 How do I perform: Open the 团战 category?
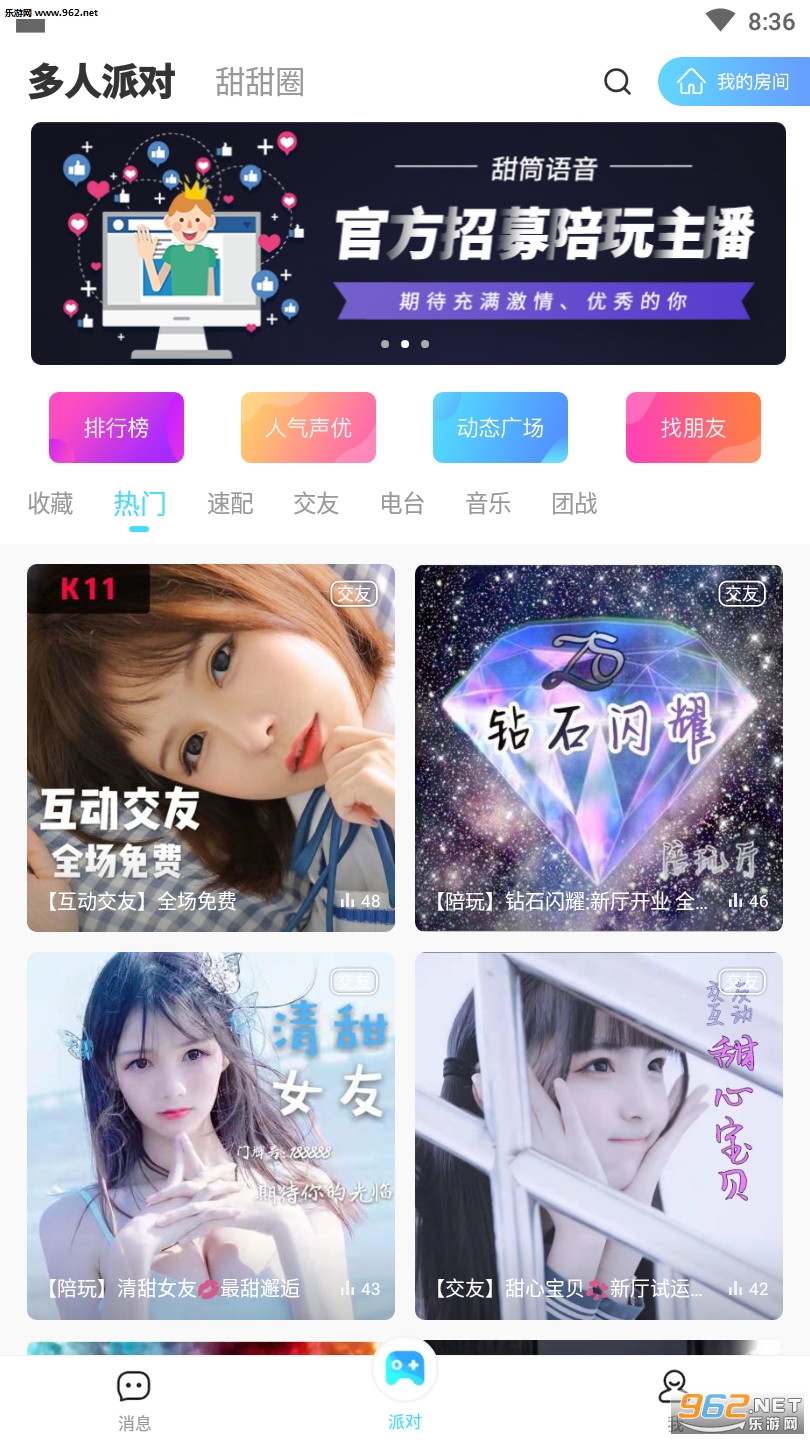(x=574, y=504)
